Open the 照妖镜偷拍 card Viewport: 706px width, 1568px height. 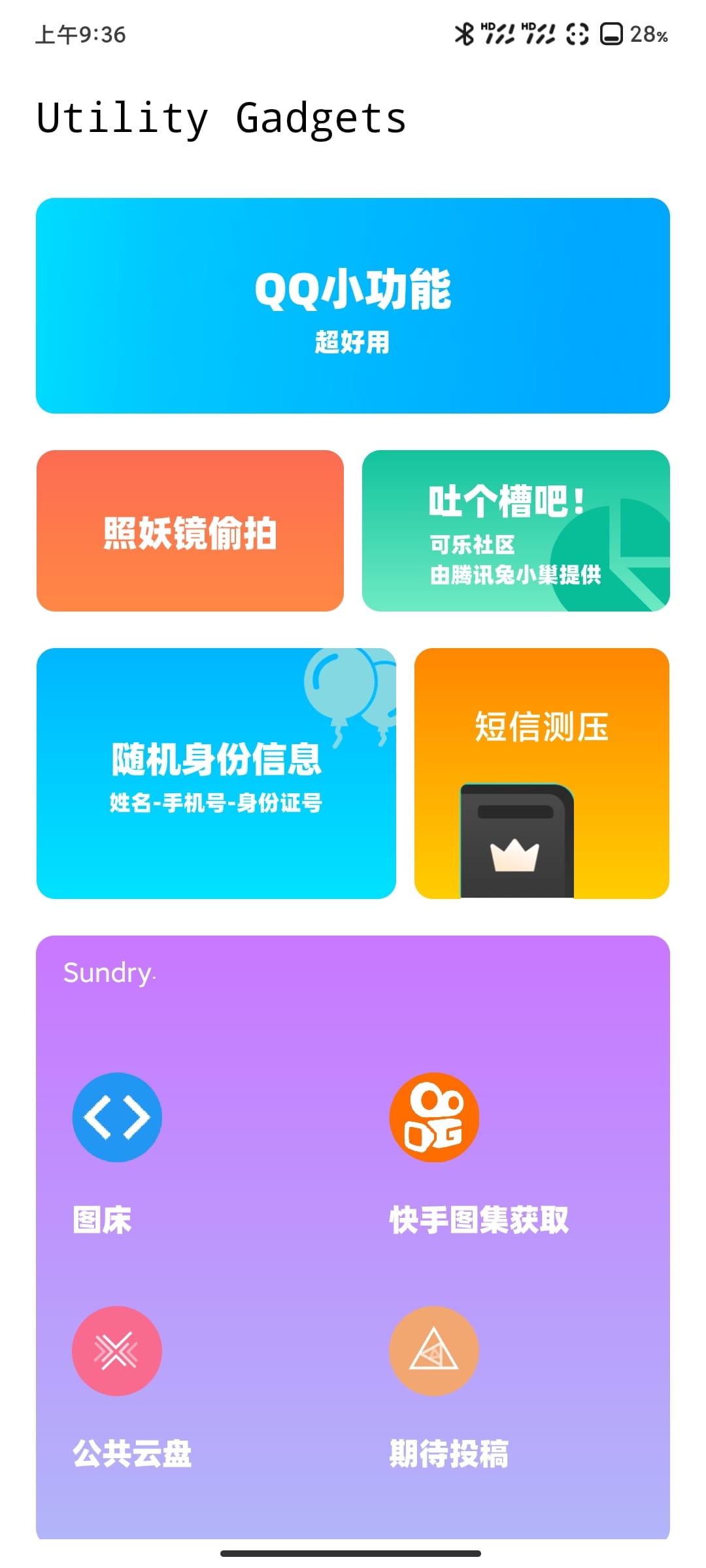(190, 531)
